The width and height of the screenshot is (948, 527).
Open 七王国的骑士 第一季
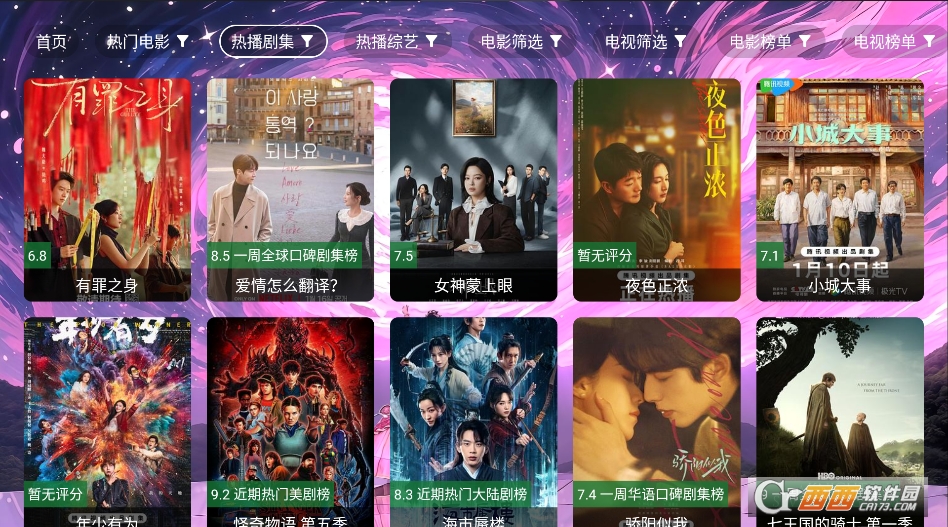839,420
